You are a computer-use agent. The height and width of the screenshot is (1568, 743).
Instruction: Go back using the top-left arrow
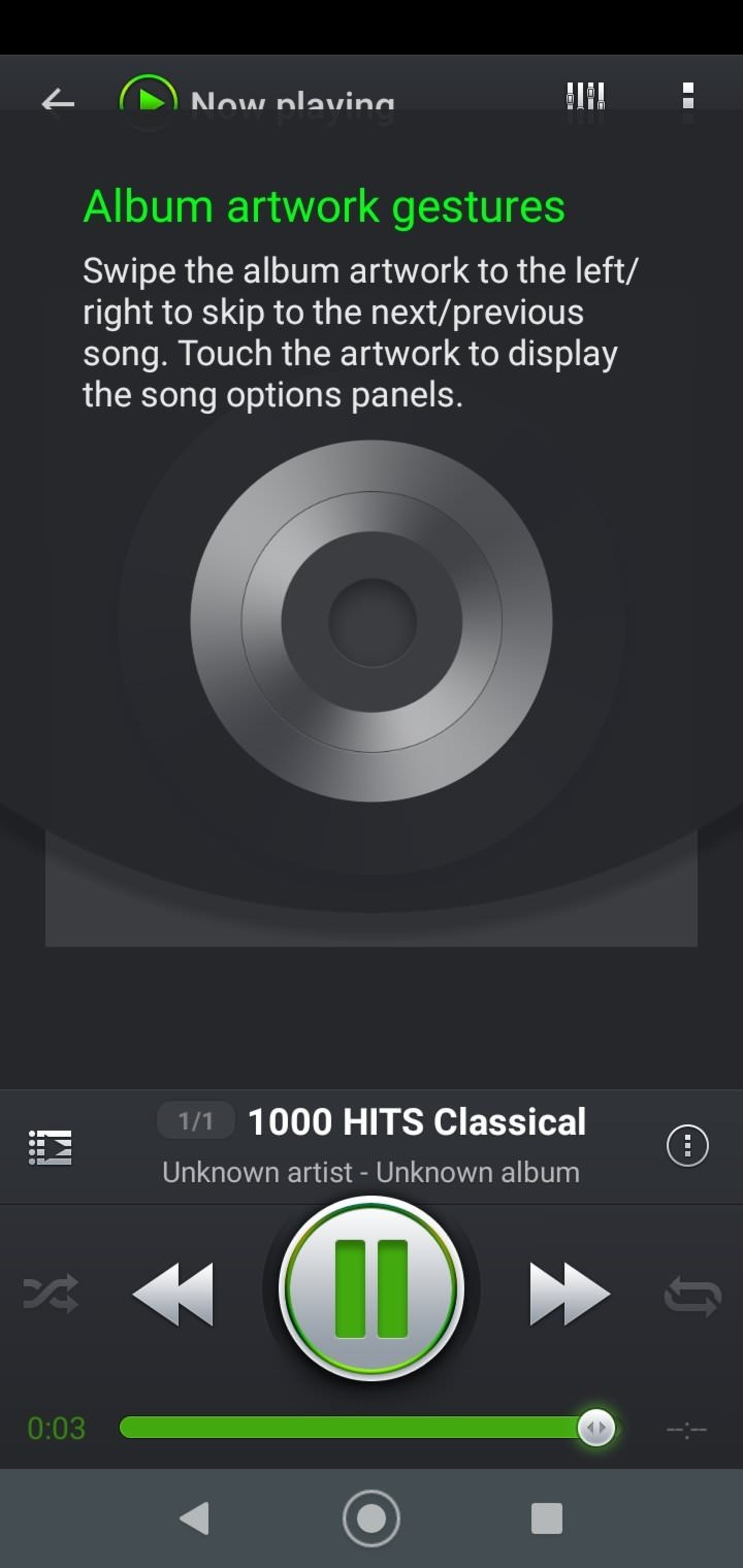point(58,101)
